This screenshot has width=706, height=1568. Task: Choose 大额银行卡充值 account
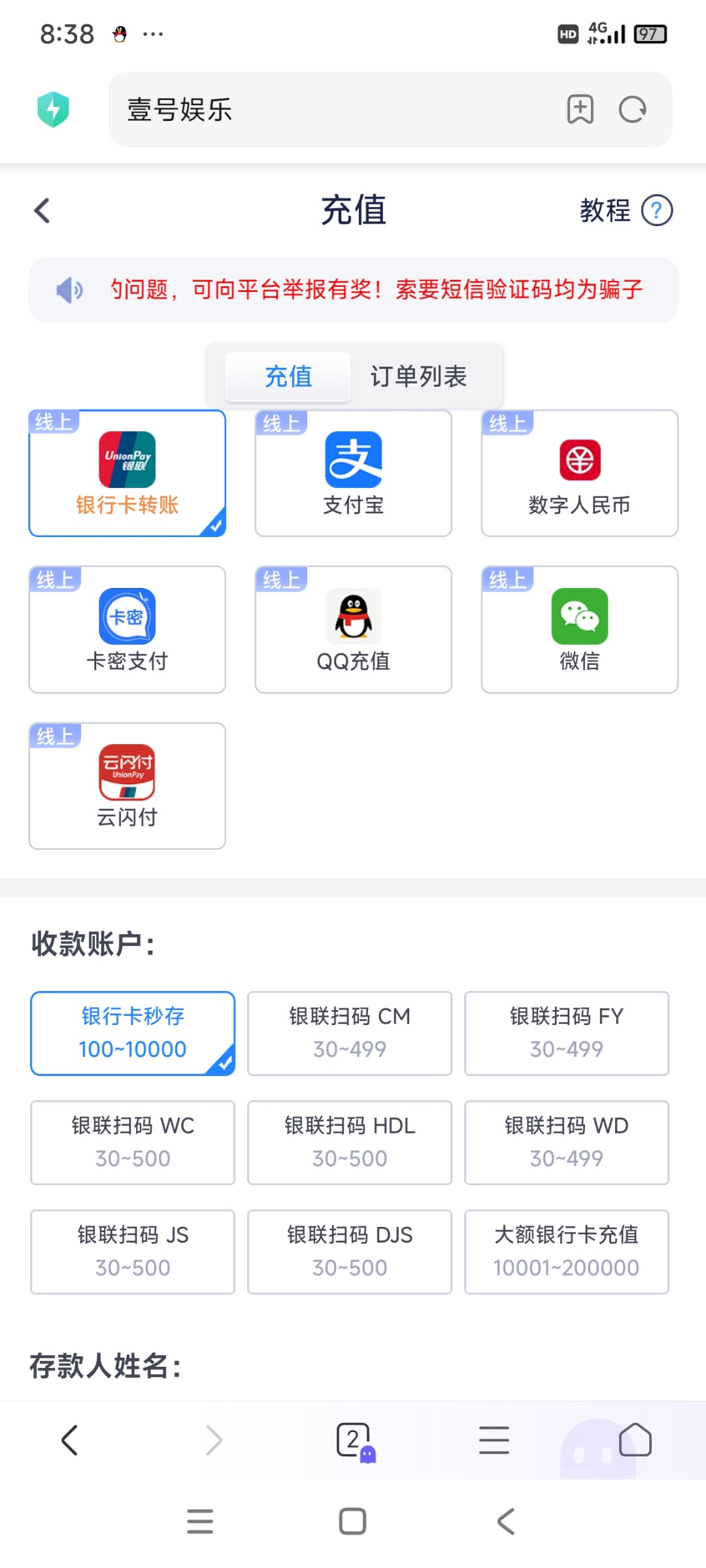pos(567,1251)
